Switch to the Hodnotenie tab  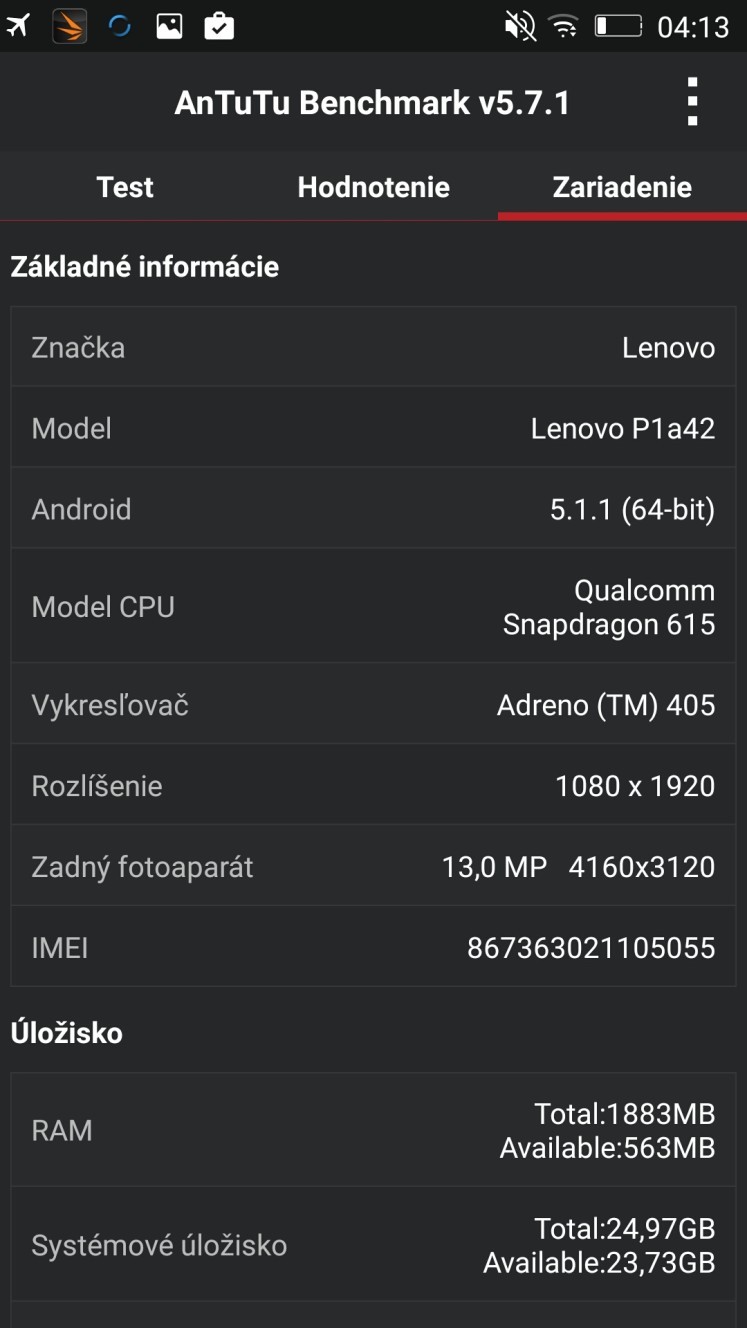click(x=373, y=187)
